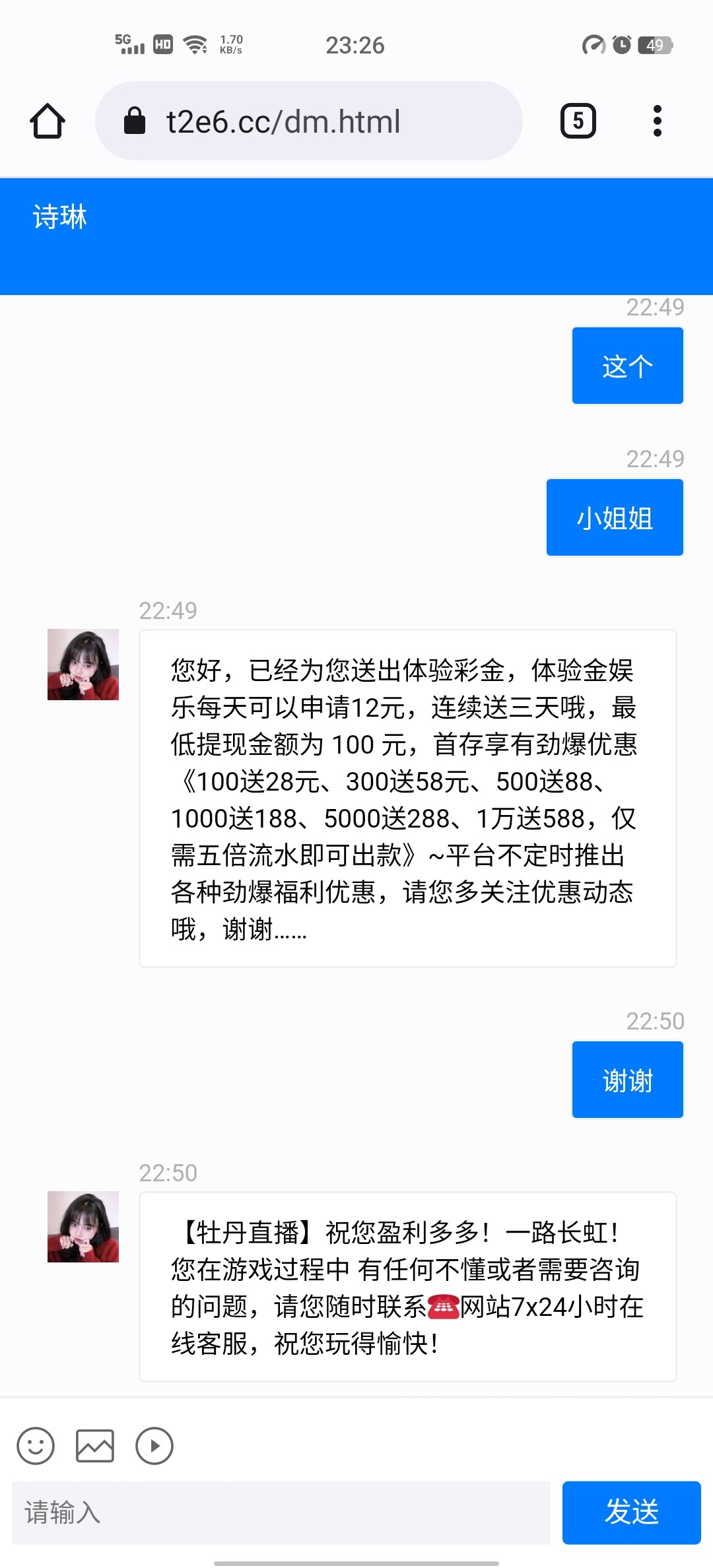
Task: Tap the t2e6.cc address bar
Action: (309, 121)
